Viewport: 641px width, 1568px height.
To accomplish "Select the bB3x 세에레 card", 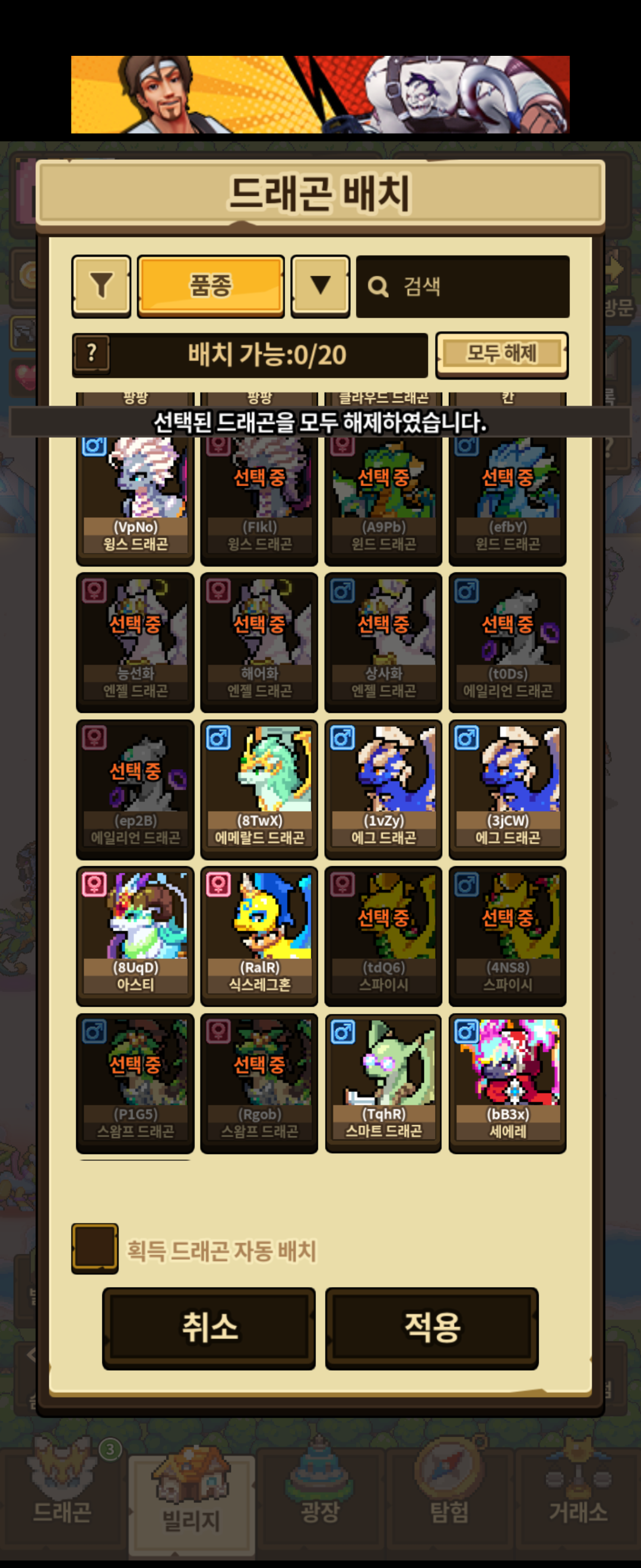I will click(x=507, y=1082).
